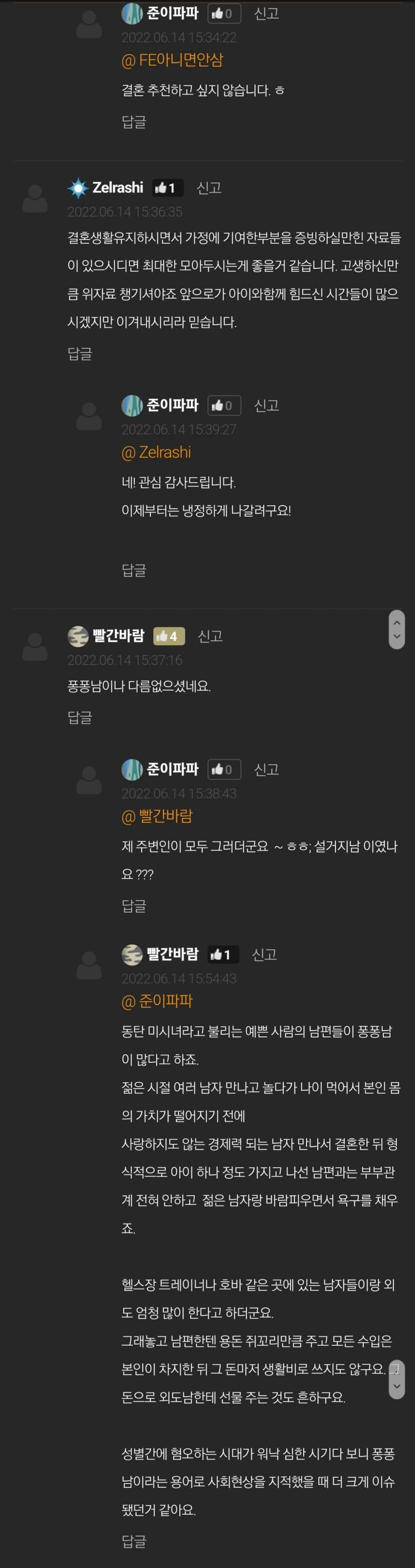This screenshot has width=415, height=1568.
Task: Open the @ FE아니면안삼 mention link
Action: coord(172,60)
